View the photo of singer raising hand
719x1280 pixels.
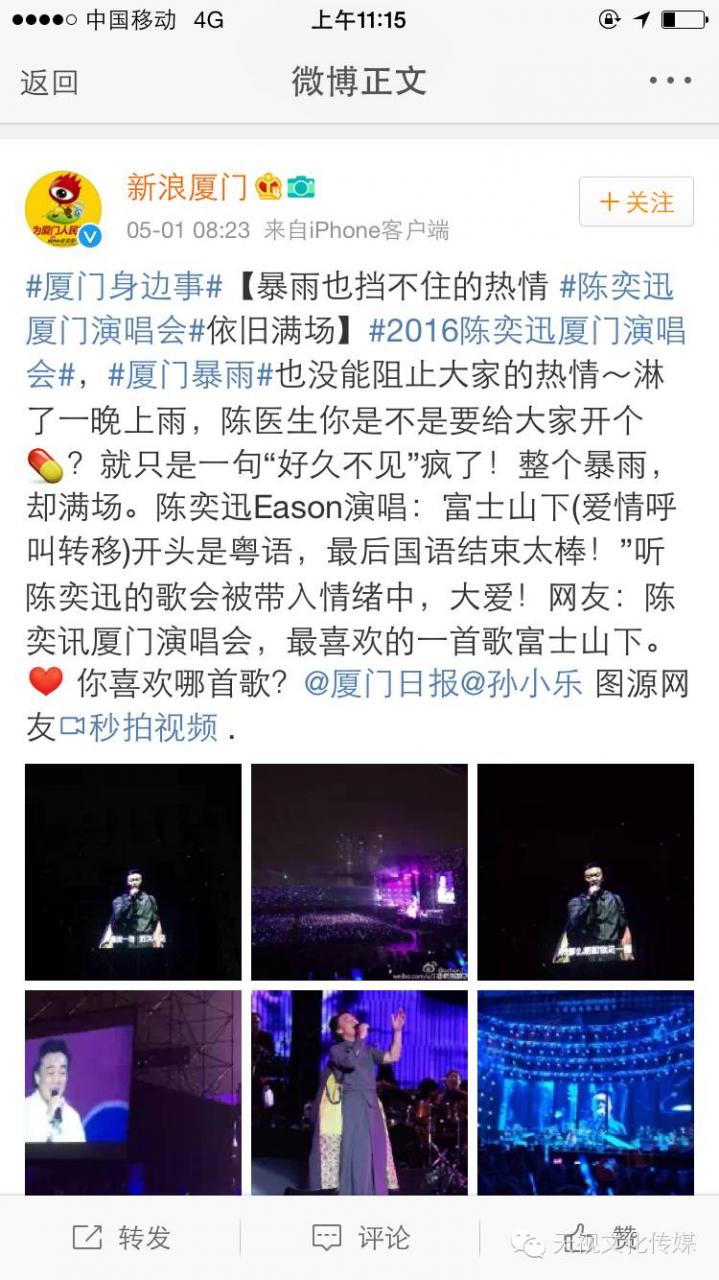(x=359, y=1092)
